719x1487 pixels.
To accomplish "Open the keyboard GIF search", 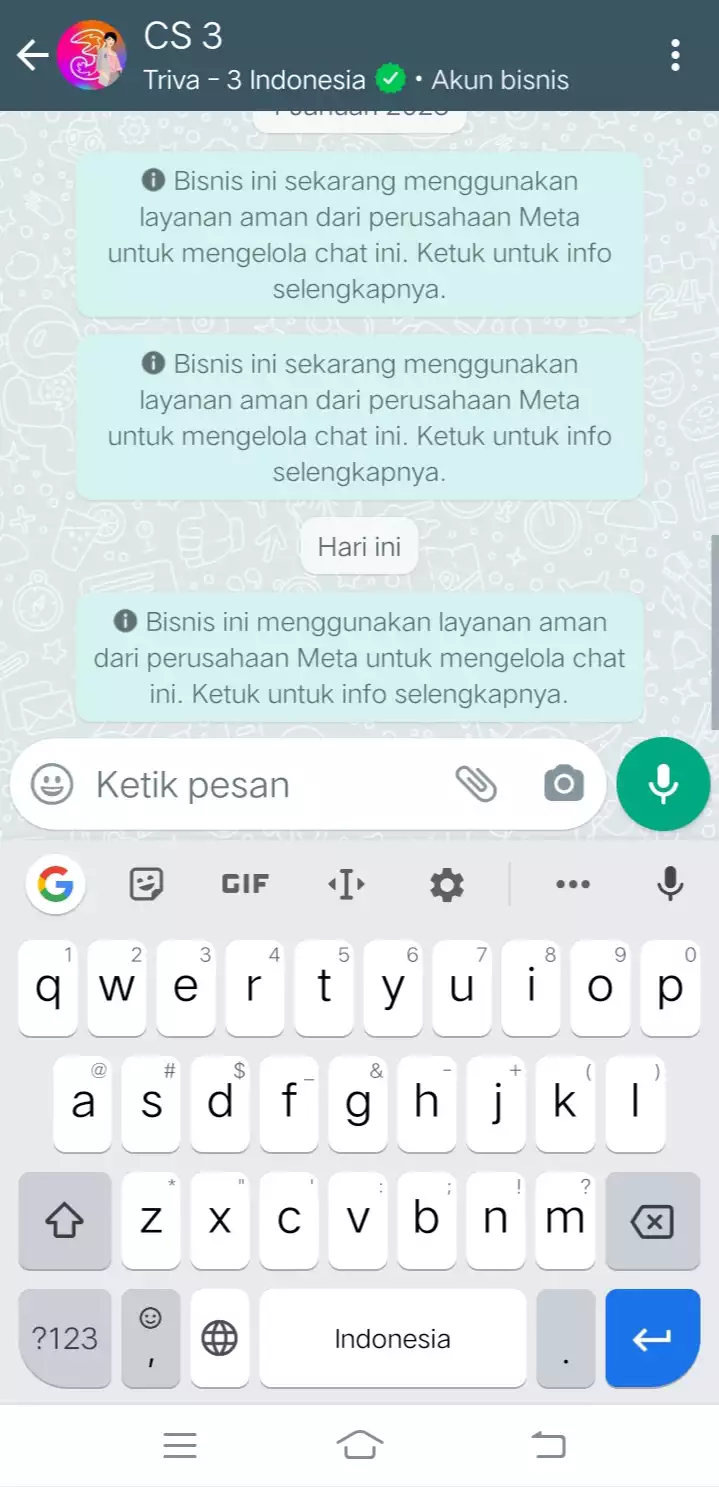I will tap(245, 884).
